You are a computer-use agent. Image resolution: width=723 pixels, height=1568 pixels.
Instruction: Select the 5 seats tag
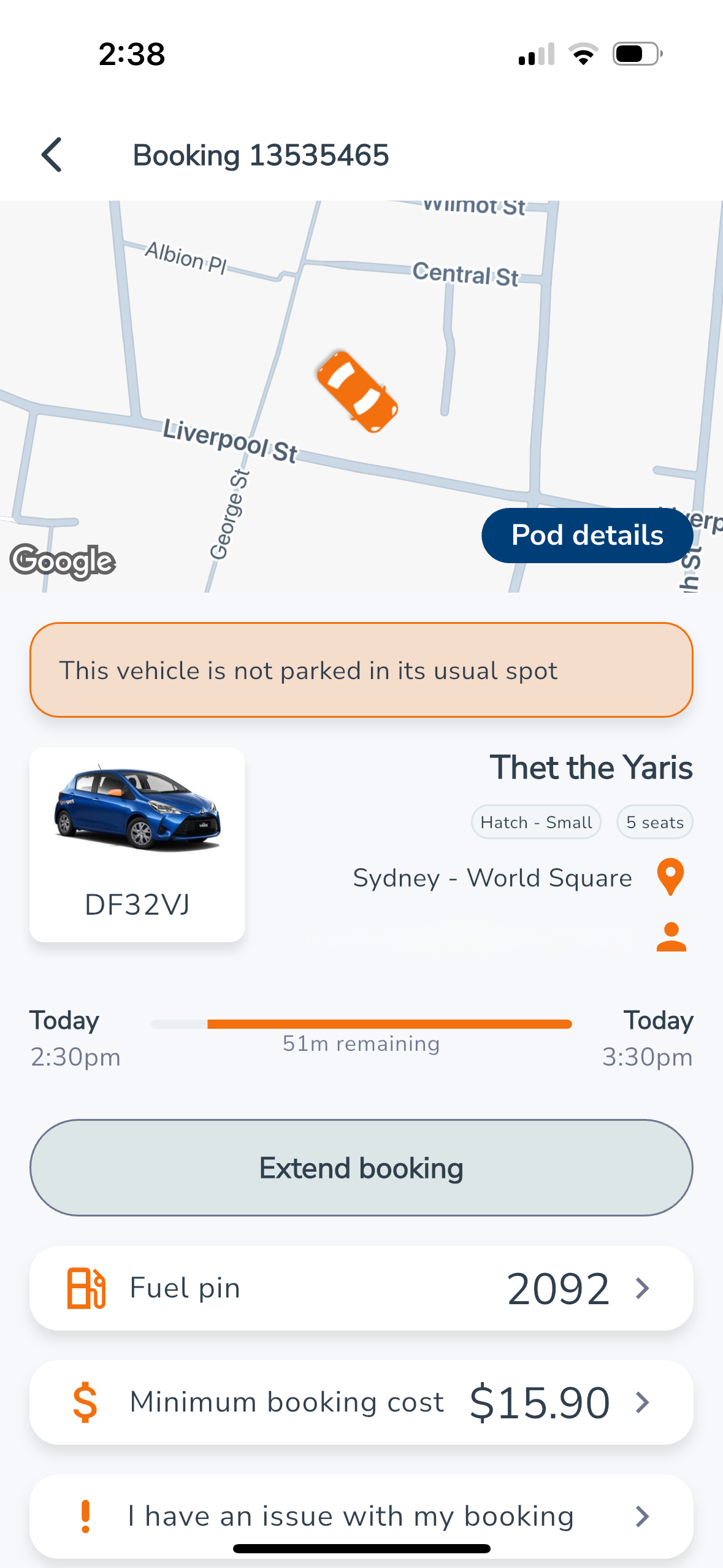[654, 821]
